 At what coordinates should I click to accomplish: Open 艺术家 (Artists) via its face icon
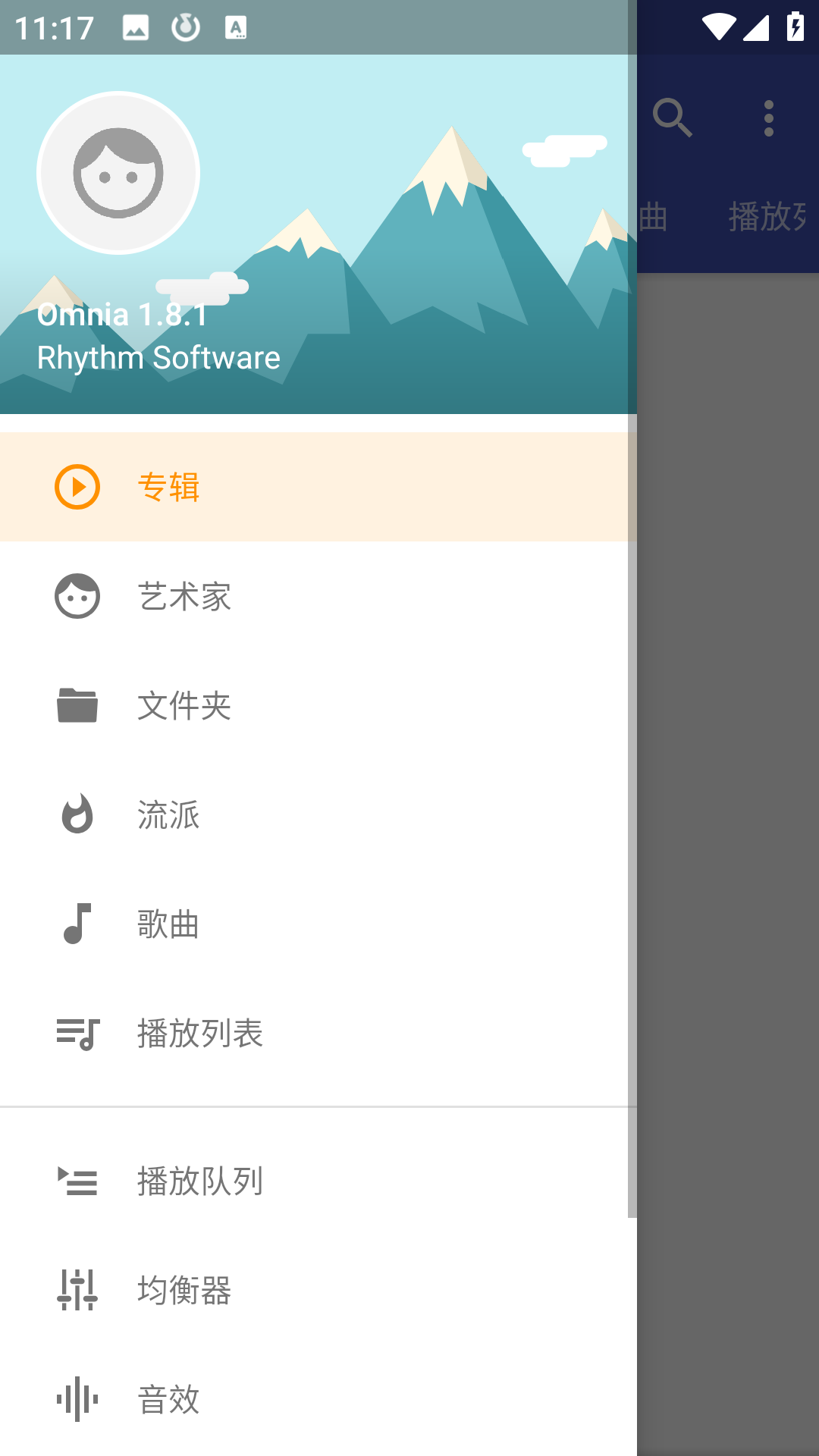[77, 597]
